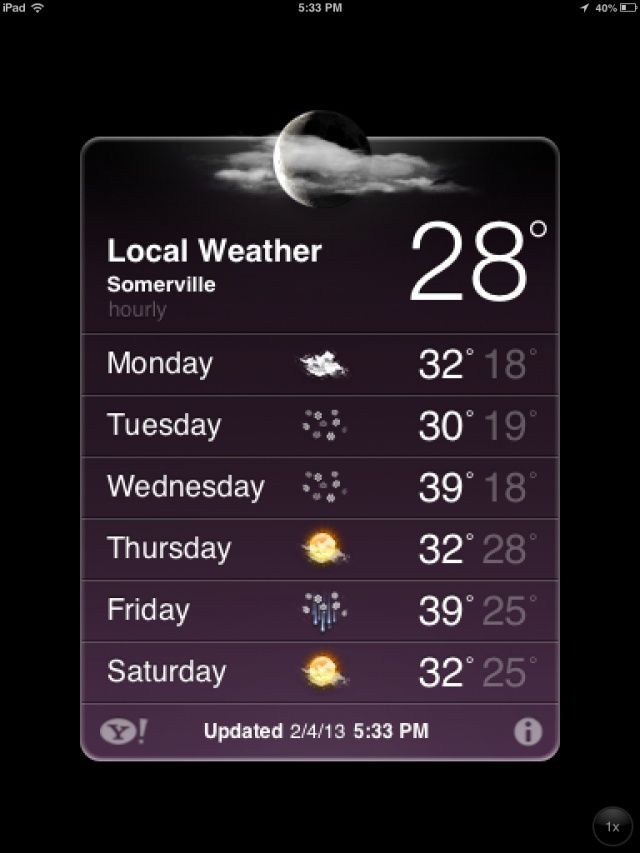Toggle the 1x app scale button
This screenshot has width=640, height=853.
click(612, 826)
